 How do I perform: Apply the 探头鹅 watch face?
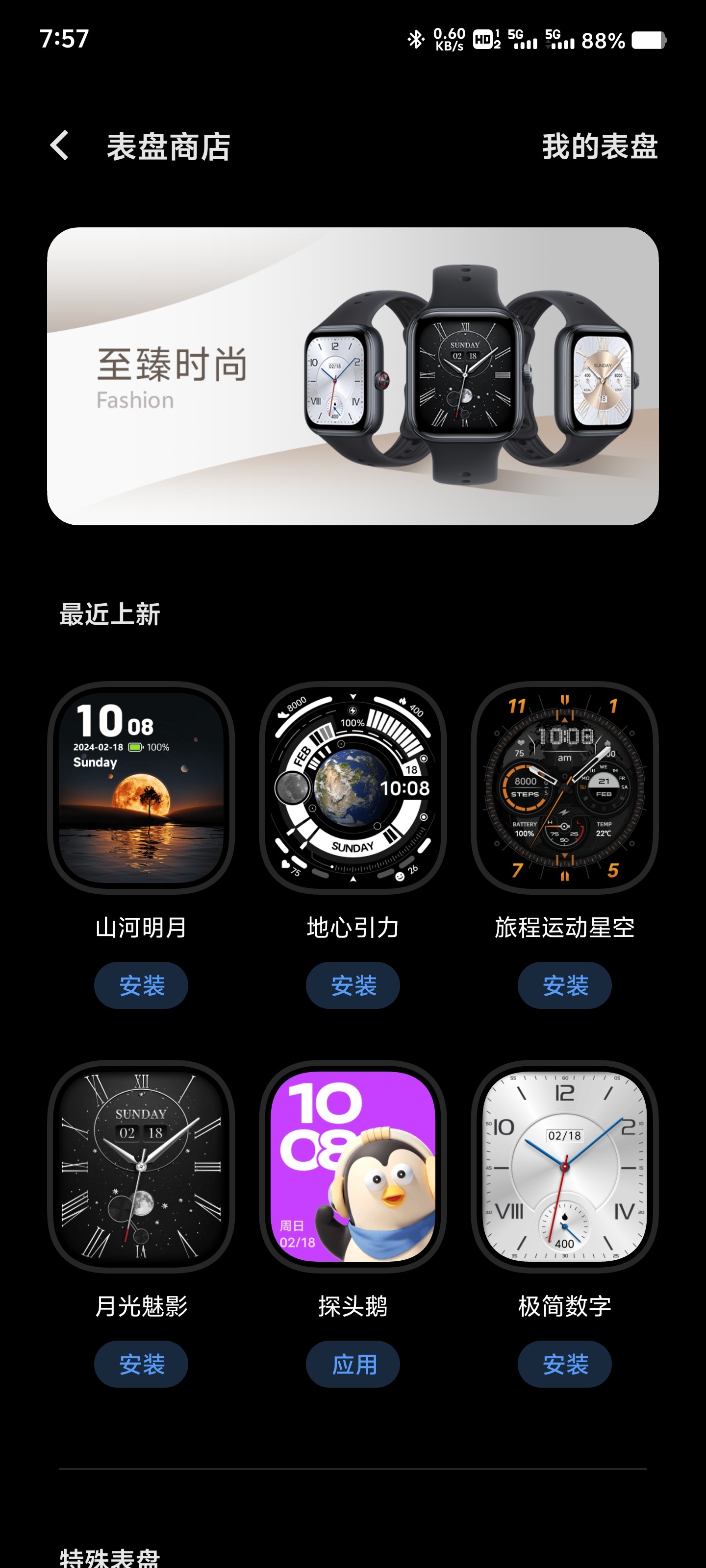[353, 1364]
